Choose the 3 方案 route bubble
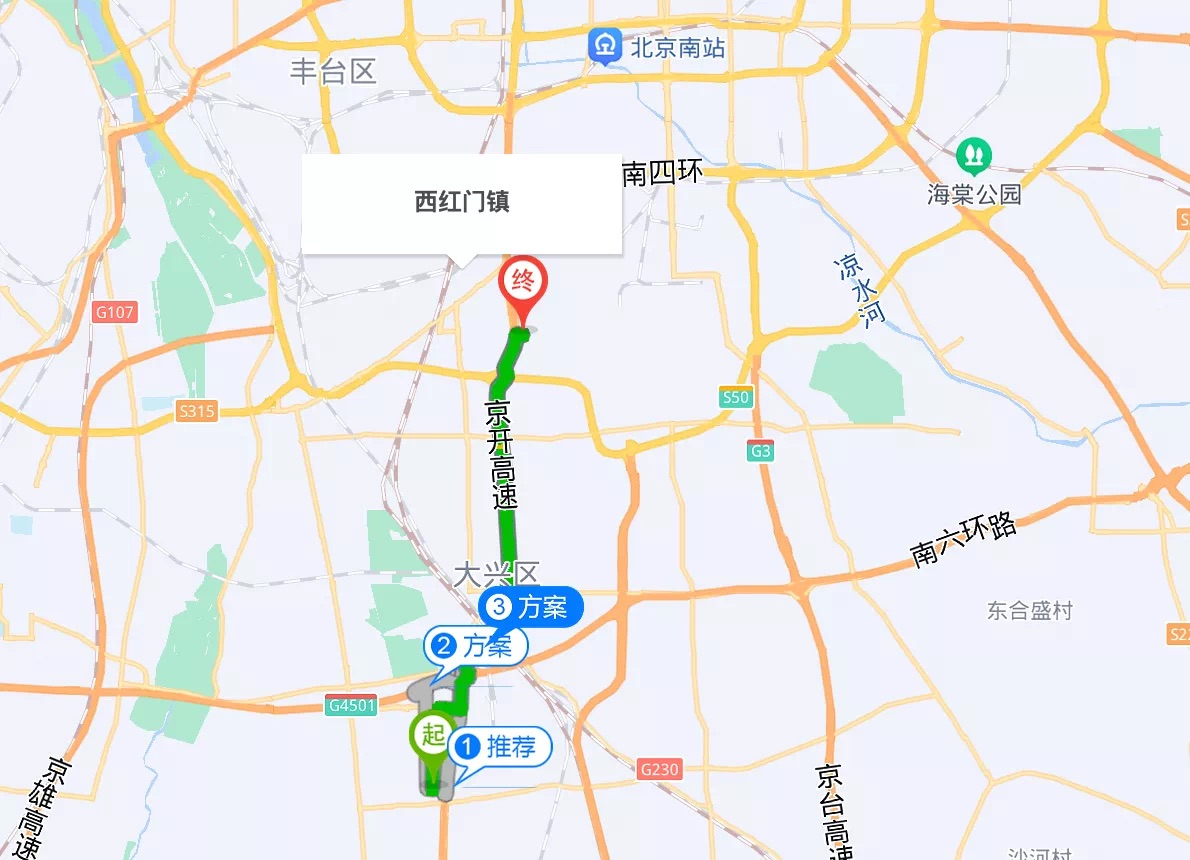The width and height of the screenshot is (1190, 860). tap(531, 606)
